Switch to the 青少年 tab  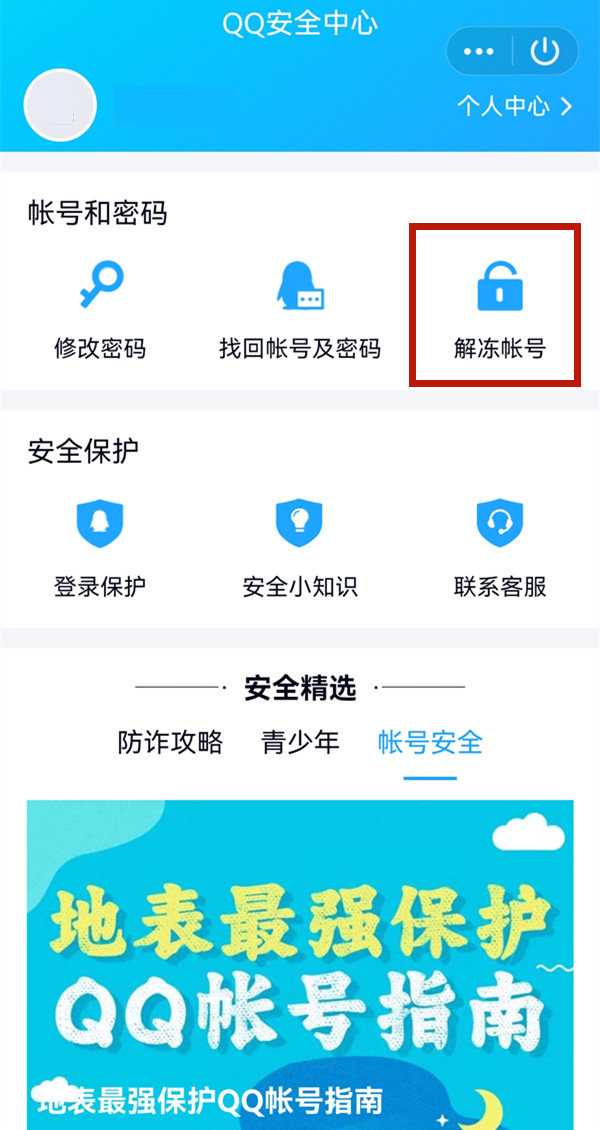[300, 742]
